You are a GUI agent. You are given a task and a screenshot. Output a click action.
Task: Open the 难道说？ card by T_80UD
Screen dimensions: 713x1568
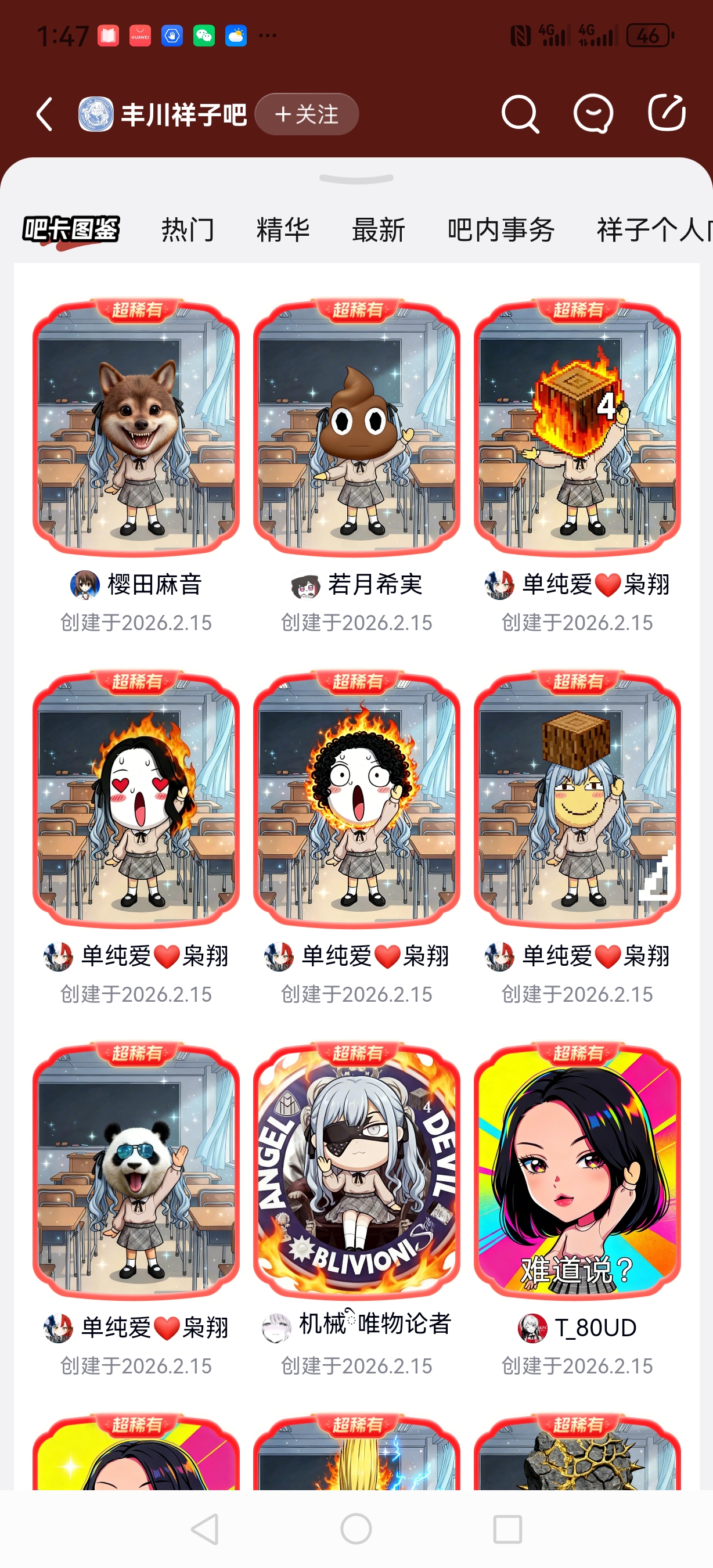(577, 1170)
